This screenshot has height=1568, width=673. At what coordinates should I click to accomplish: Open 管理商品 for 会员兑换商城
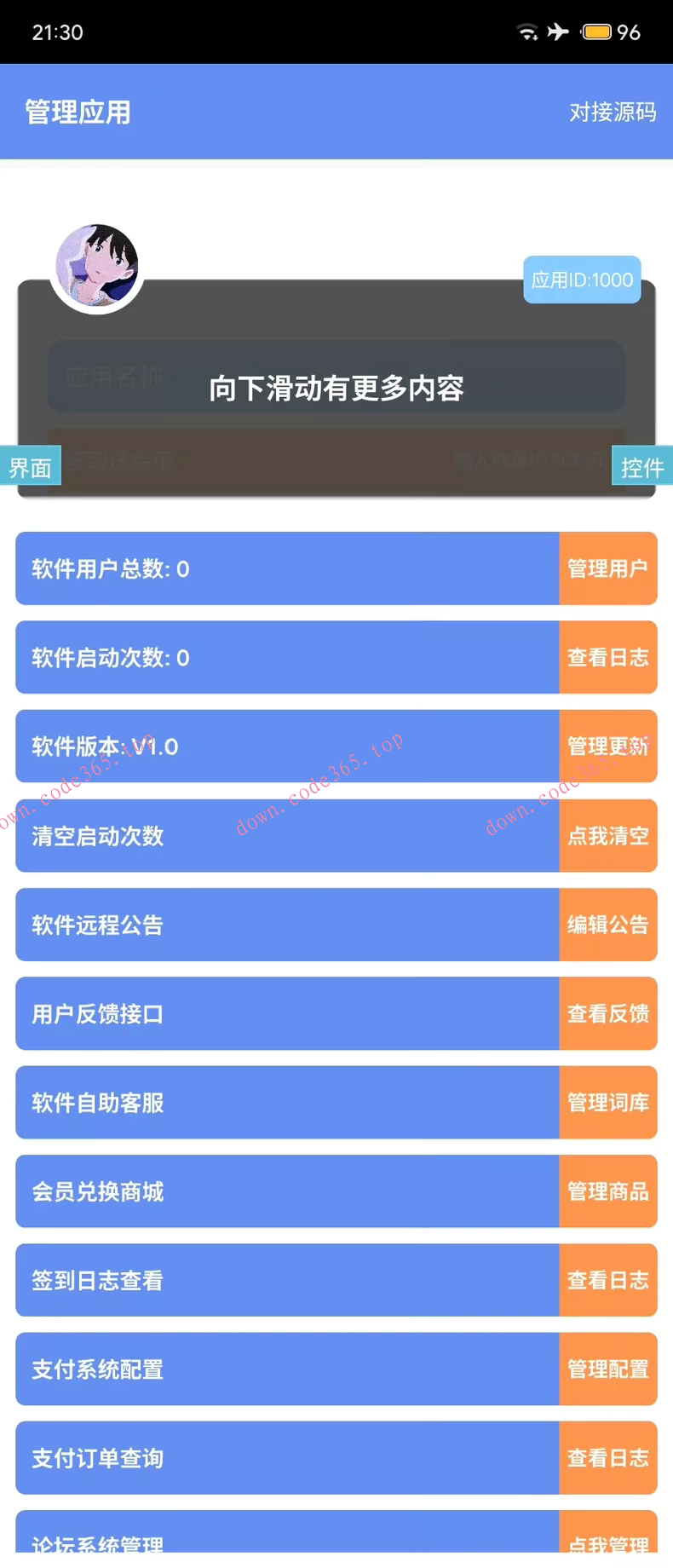coord(607,1191)
